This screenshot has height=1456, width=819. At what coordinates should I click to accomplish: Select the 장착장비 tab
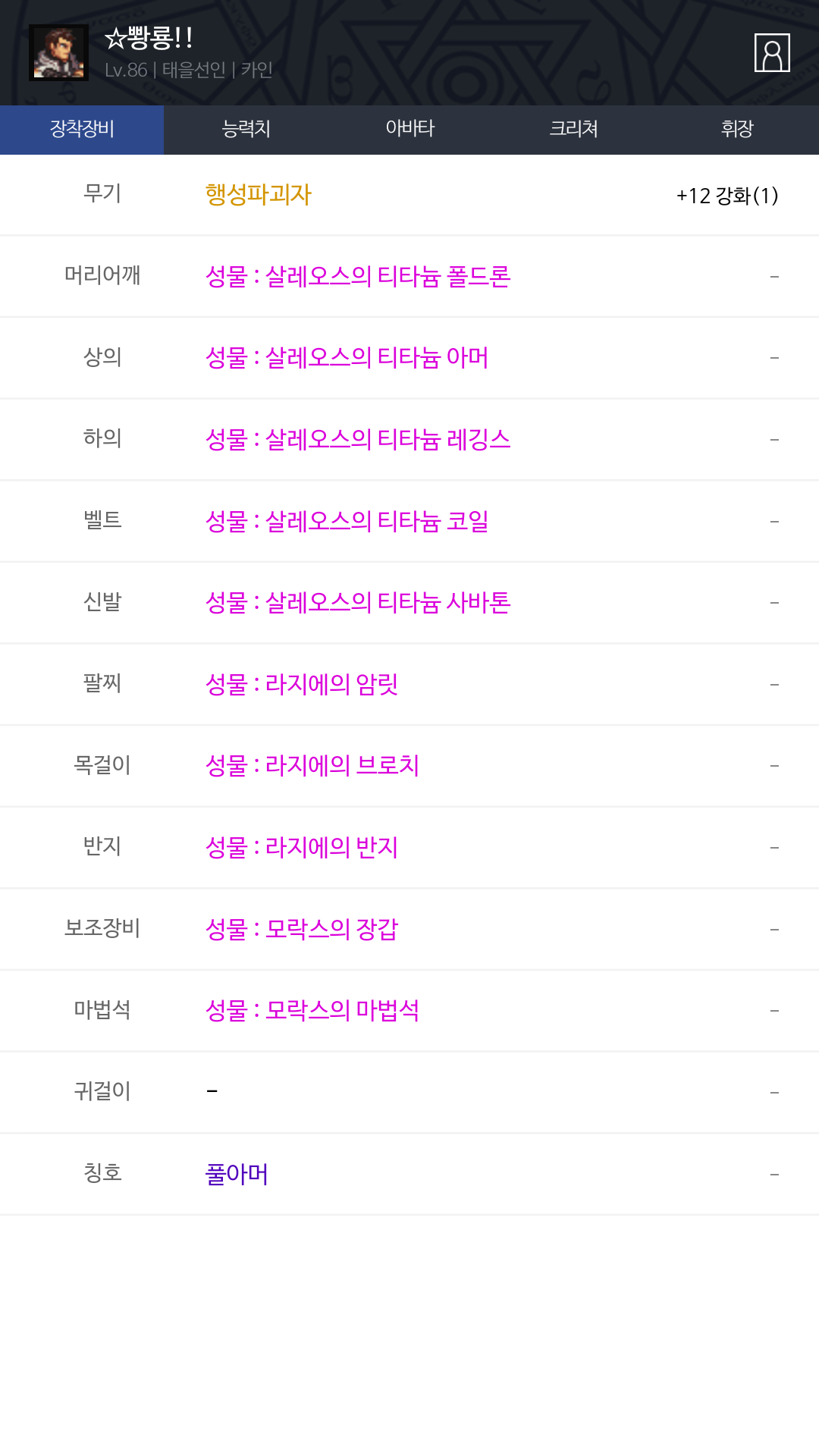82,130
